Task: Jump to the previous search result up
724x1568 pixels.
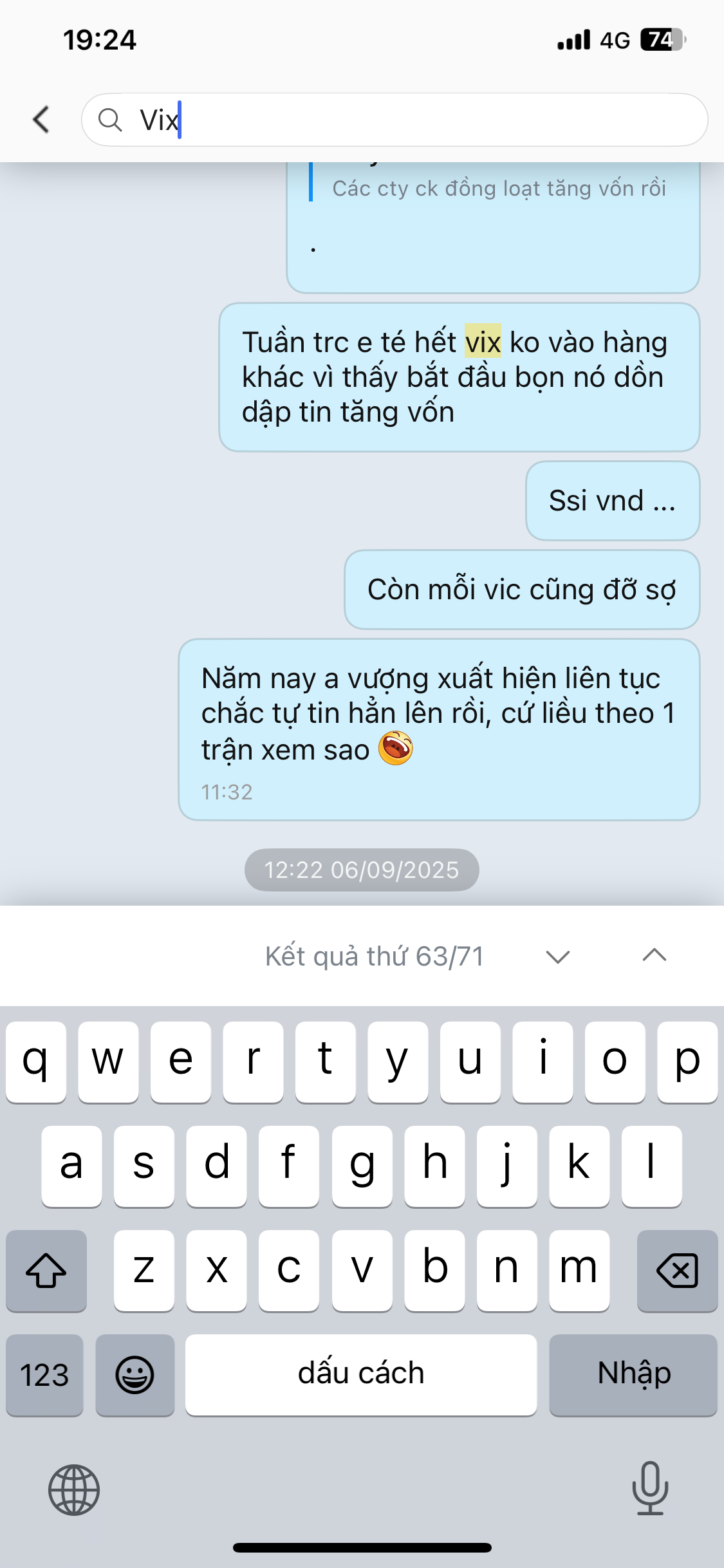Action: point(654,957)
